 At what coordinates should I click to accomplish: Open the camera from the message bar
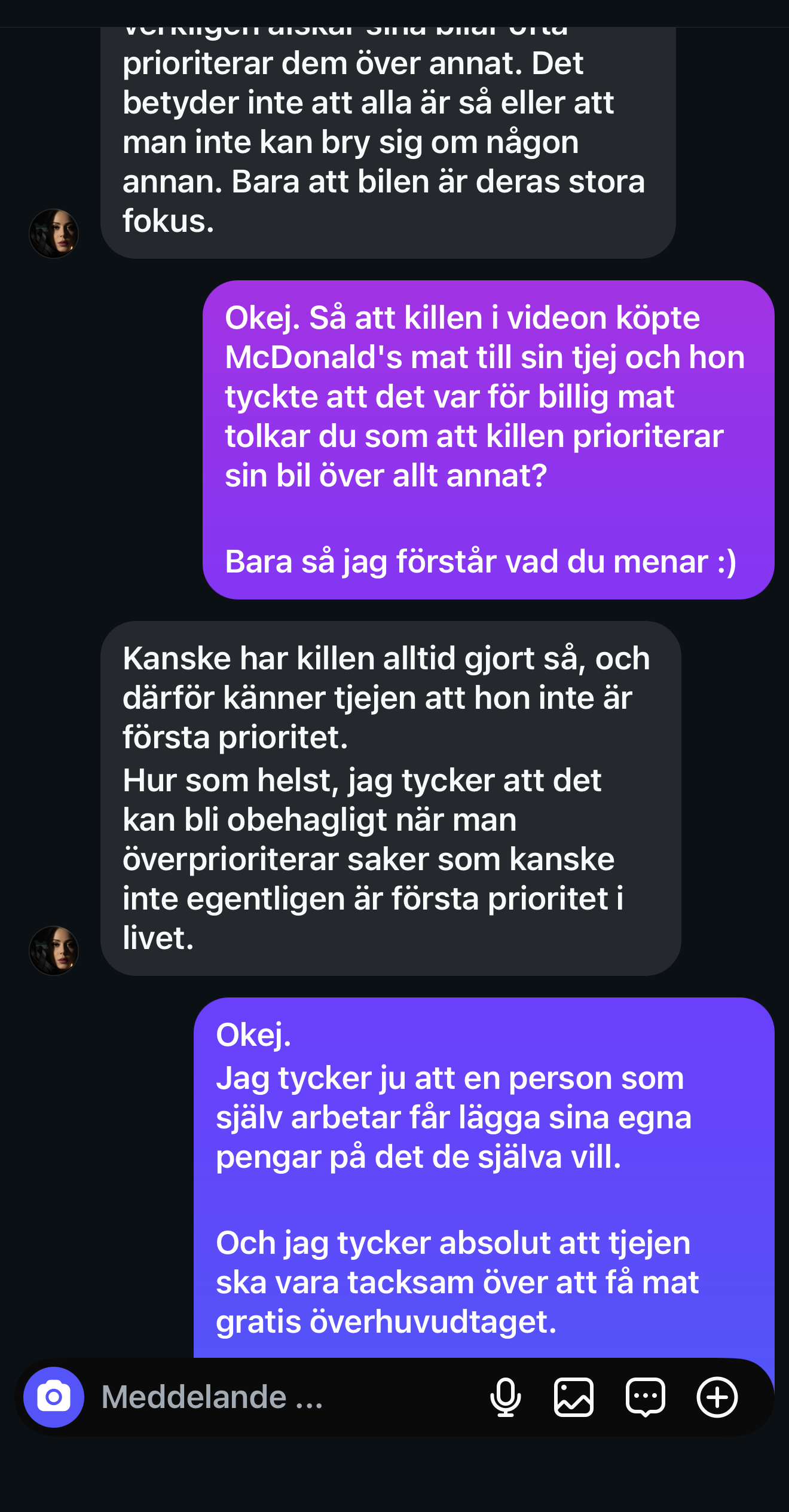pyautogui.click(x=54, y=1397)
